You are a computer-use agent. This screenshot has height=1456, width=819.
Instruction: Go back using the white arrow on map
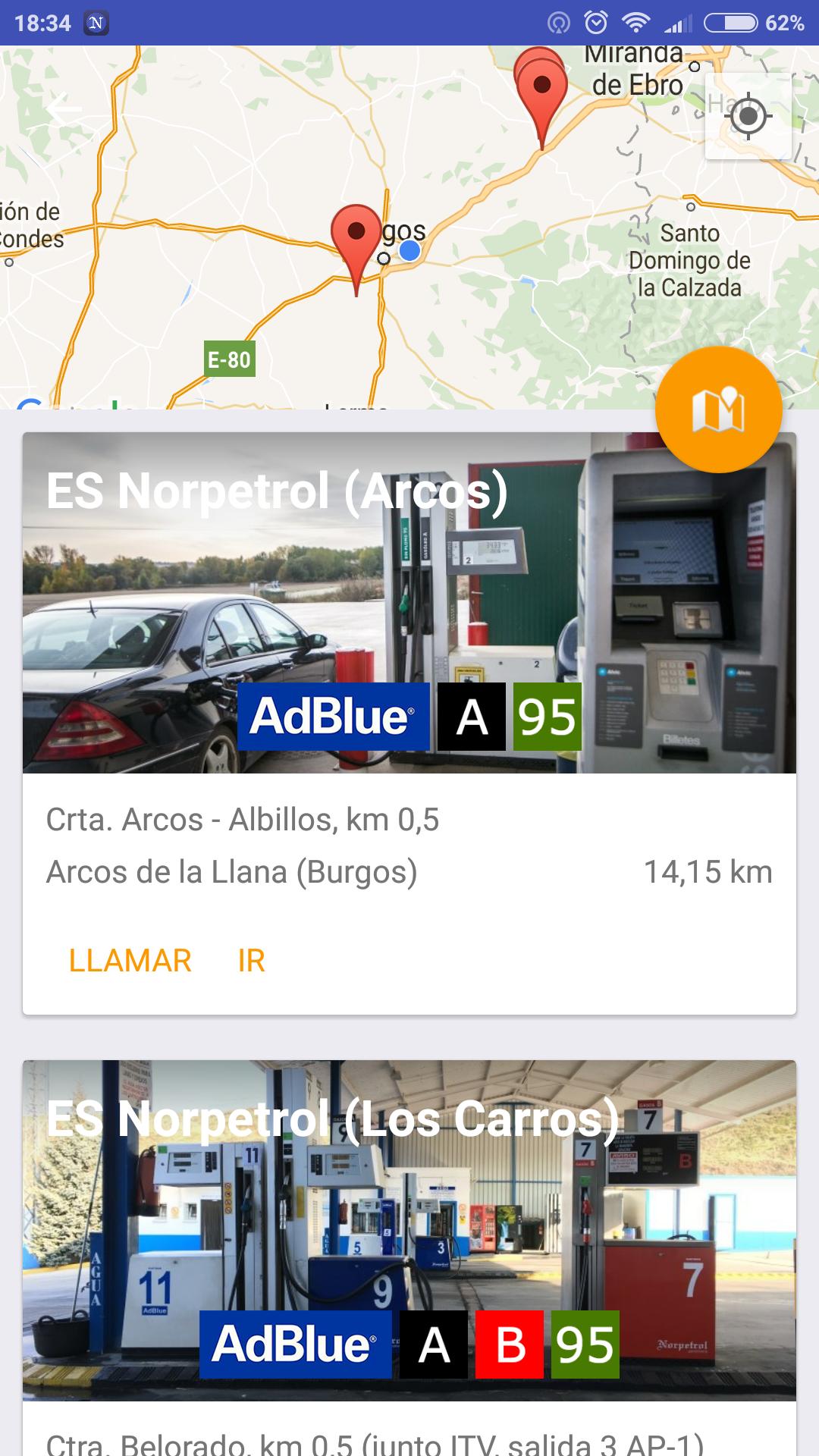[64, 108]
